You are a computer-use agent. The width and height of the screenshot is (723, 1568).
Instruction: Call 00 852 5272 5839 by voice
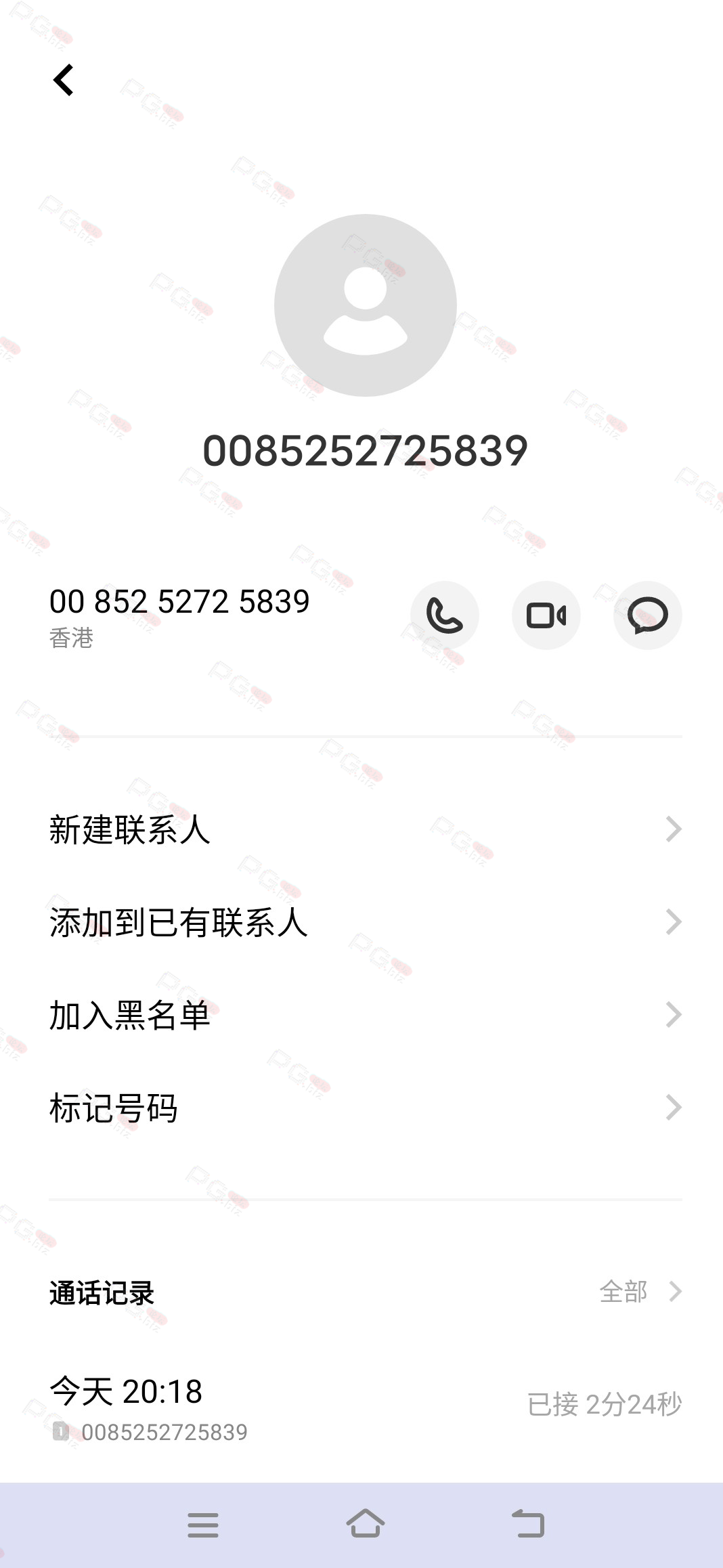tap(445, 615)
